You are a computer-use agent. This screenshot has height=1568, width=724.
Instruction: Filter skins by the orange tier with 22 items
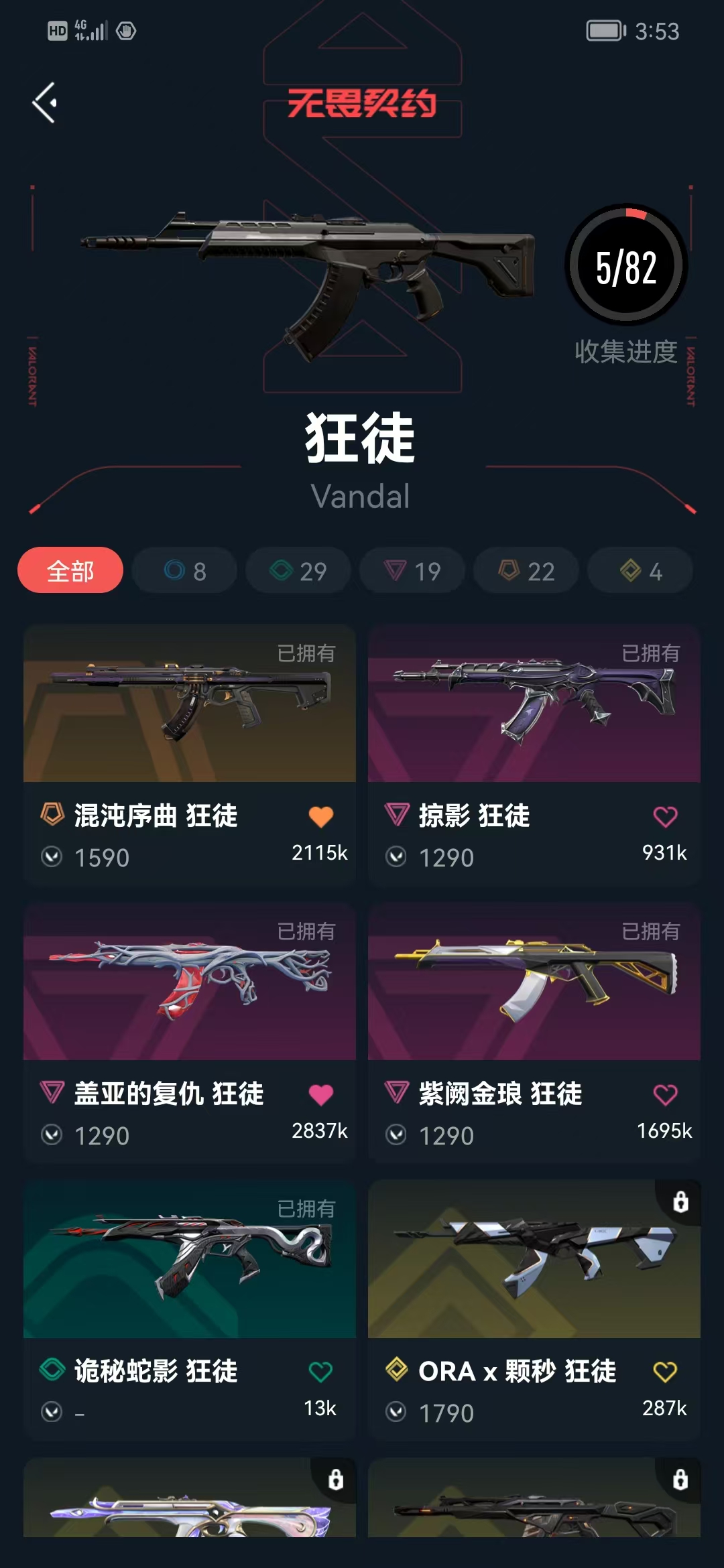(x=526, y=571)
